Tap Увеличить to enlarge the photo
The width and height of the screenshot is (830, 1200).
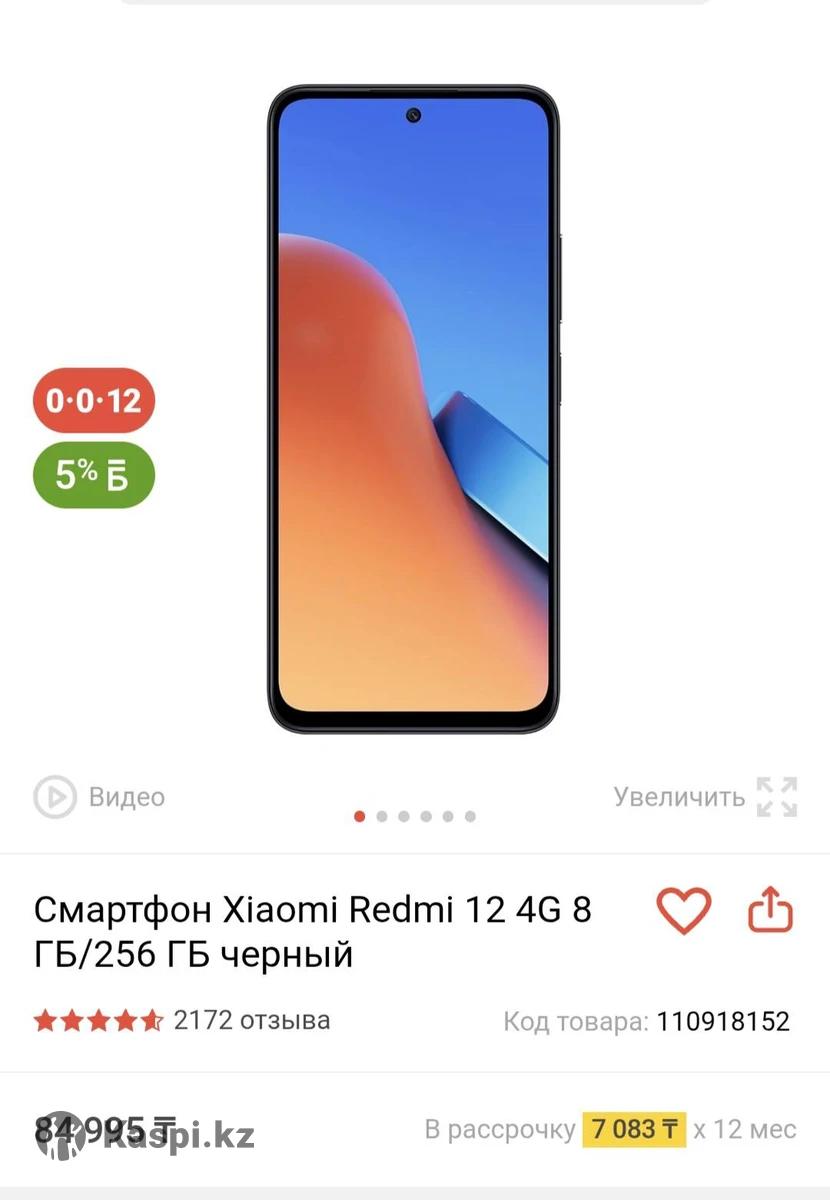click(x=705, y=797)
